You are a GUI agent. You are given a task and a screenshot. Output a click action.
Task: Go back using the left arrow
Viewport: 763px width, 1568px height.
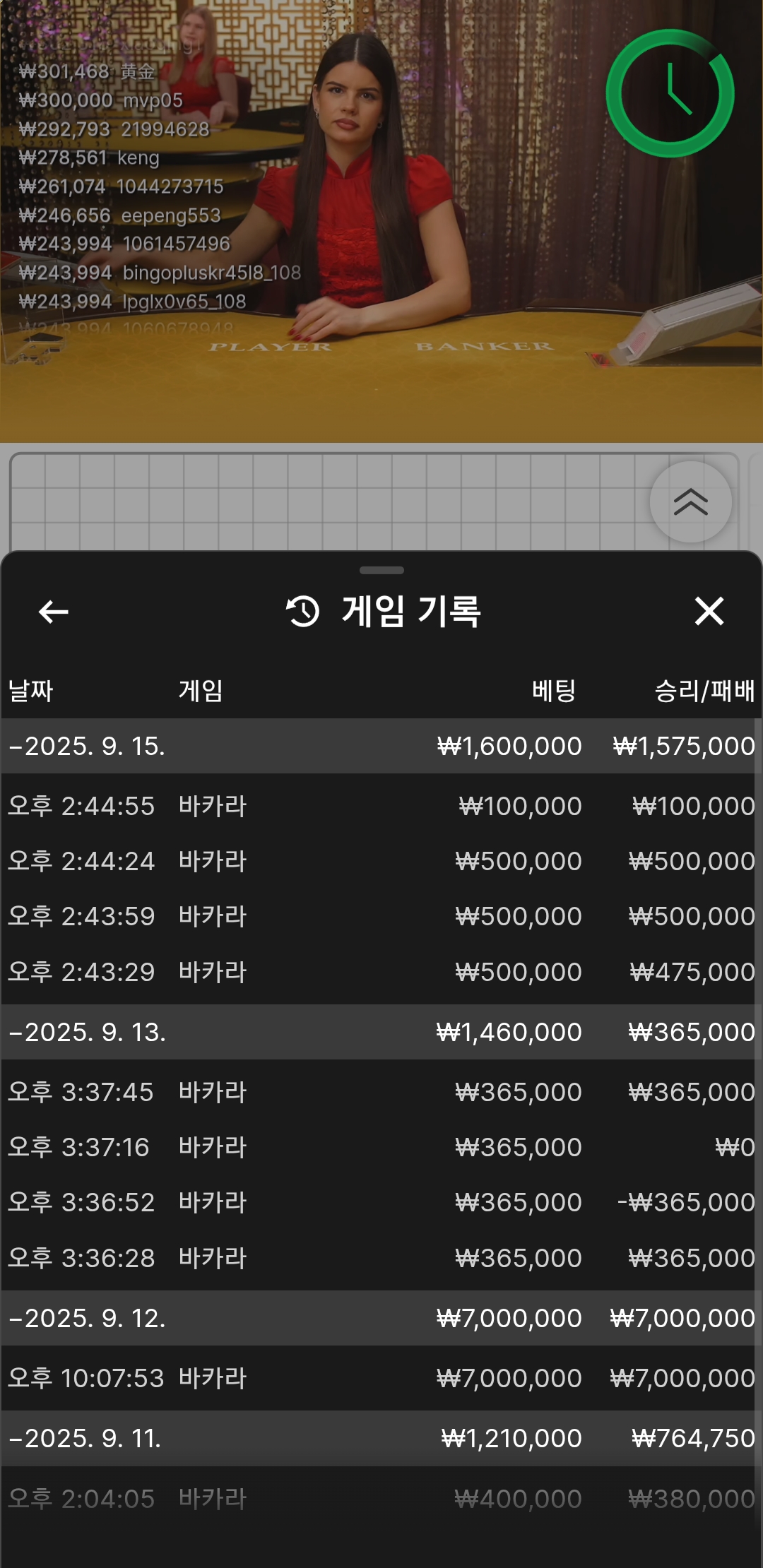pyautogui.click(x=53, y=612)
